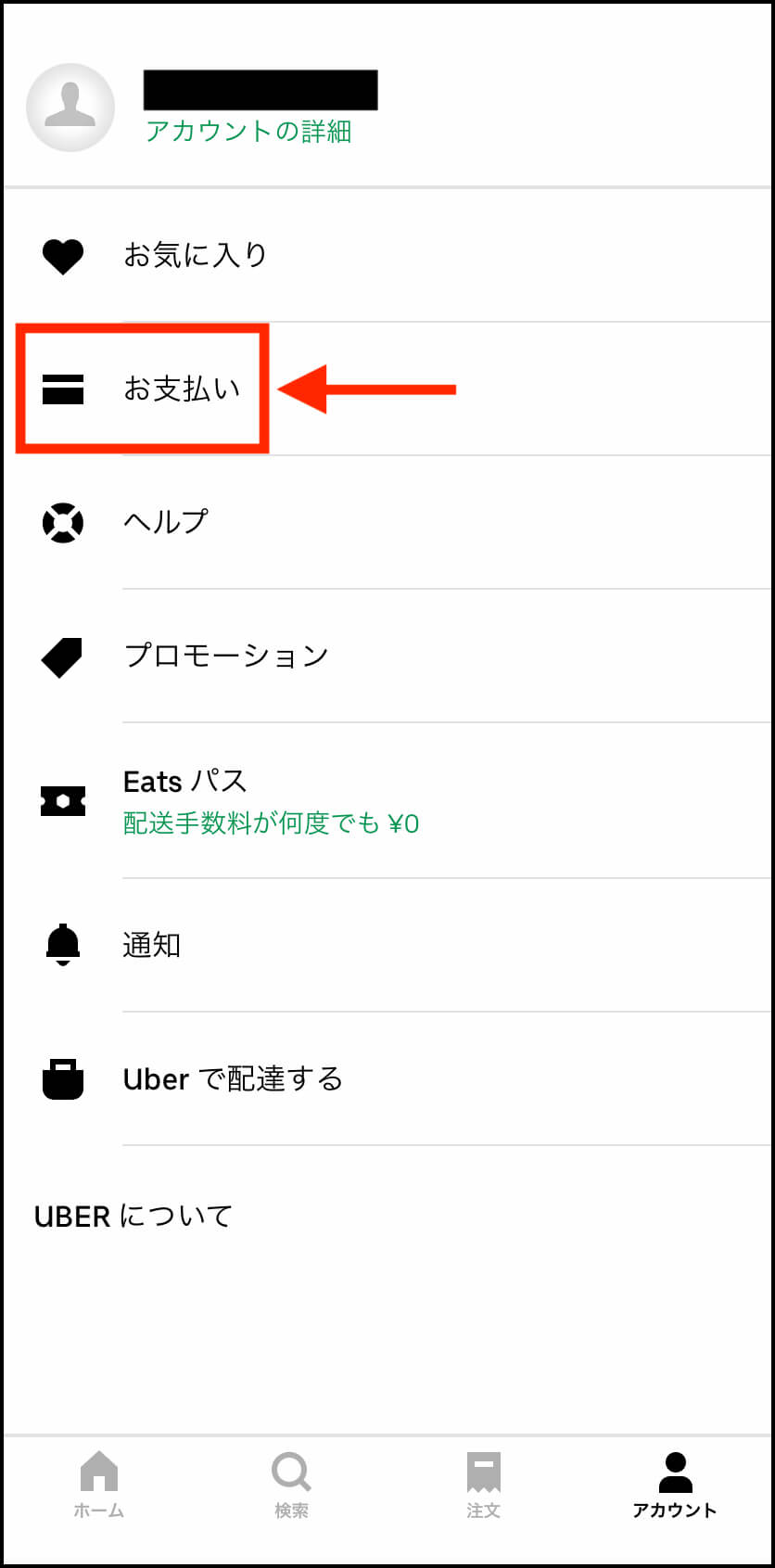This screenshot has width=775, height=1568.
Task: Switch to the 検索 tab
Action: (291, 1485)
